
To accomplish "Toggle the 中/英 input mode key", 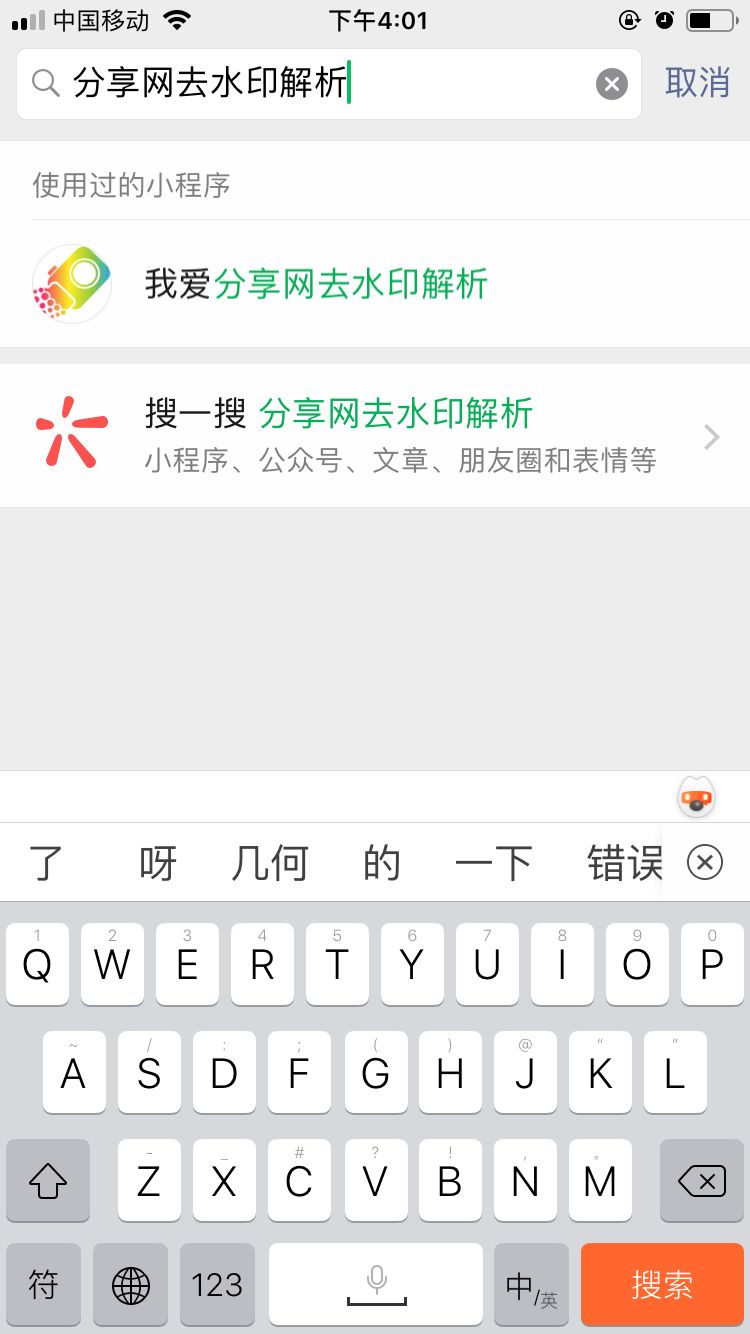I will [x=531, y=1285].
